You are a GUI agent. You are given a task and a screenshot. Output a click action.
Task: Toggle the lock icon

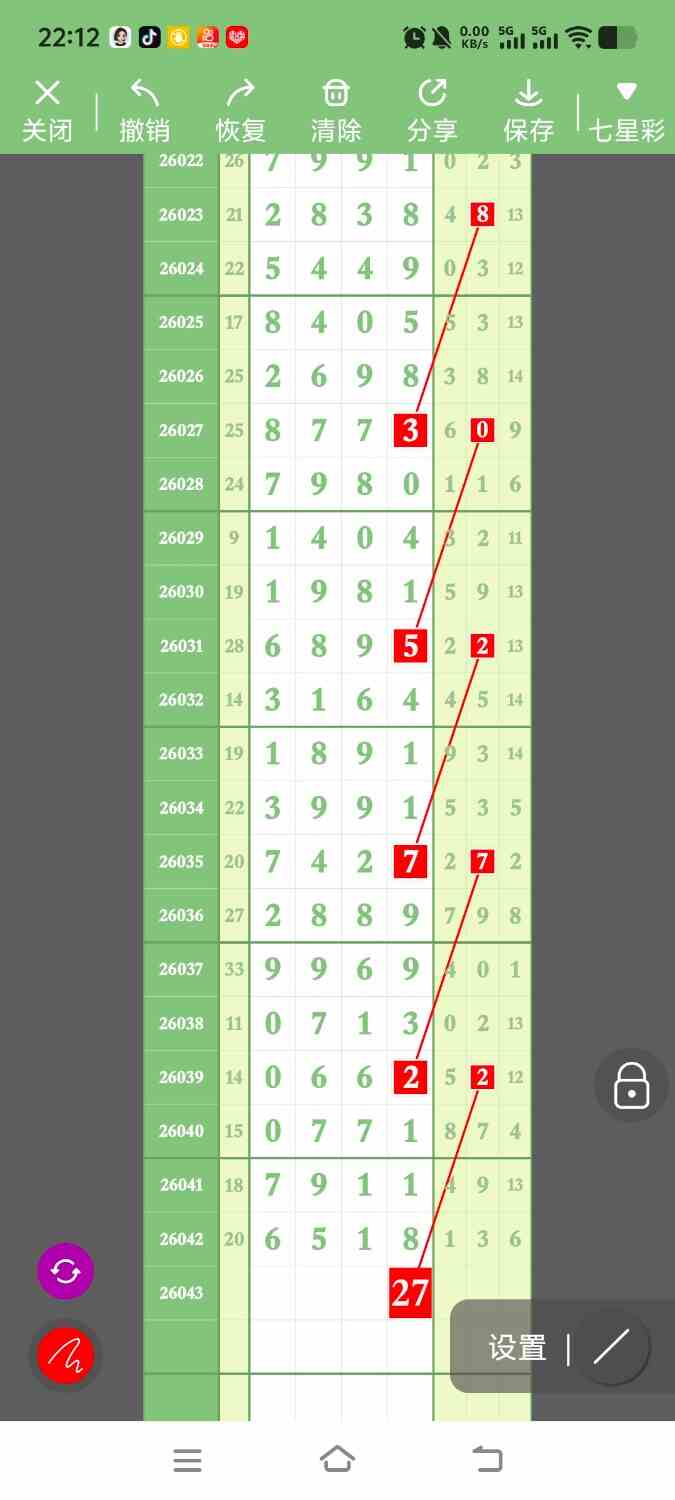coord(631,1085)
